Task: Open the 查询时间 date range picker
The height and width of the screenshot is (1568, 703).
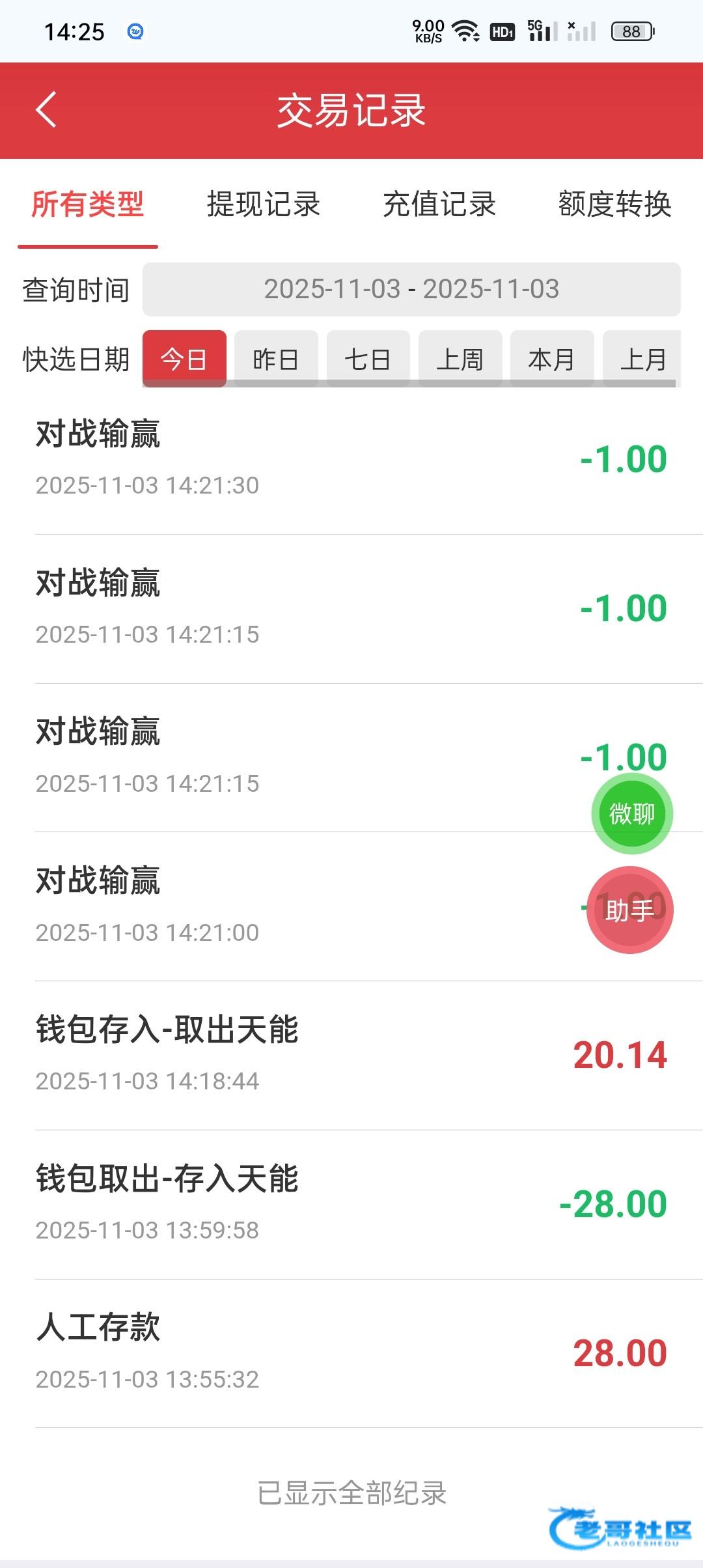Action: click(411, 289)
